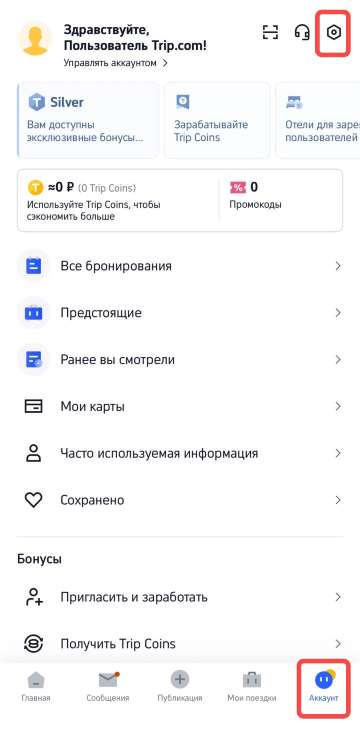Viewport: 360px width, 732px height.
Task: Open Сохранено list
Action: (x=180, y=500)
